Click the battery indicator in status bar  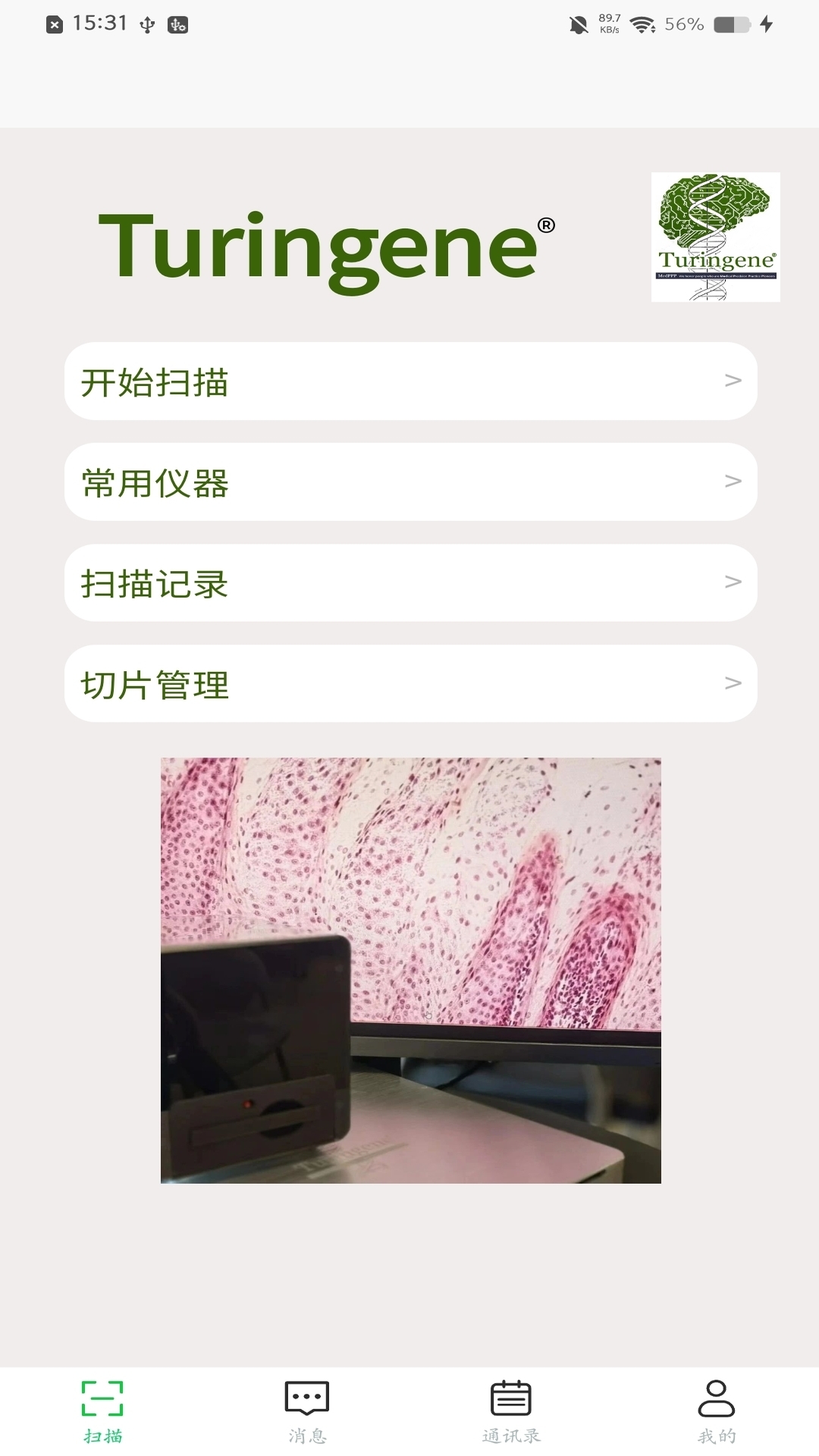733,24
